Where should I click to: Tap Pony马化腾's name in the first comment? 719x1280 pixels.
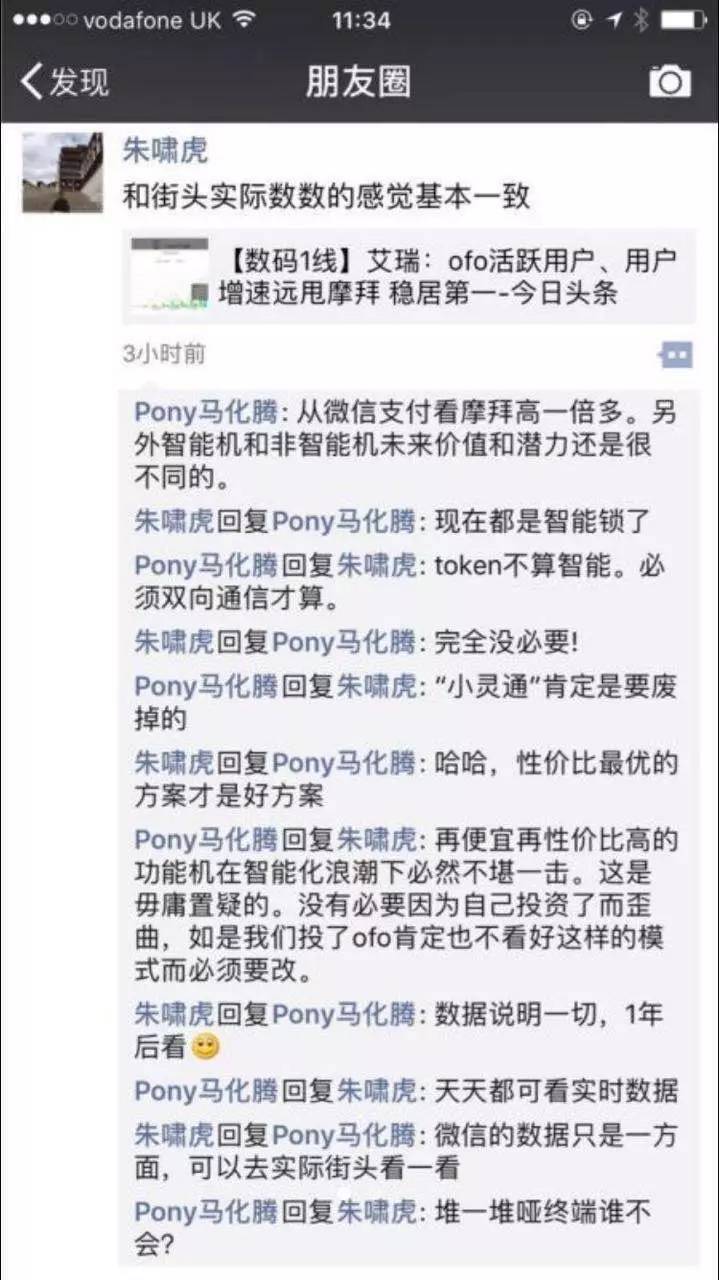point(206,411)
